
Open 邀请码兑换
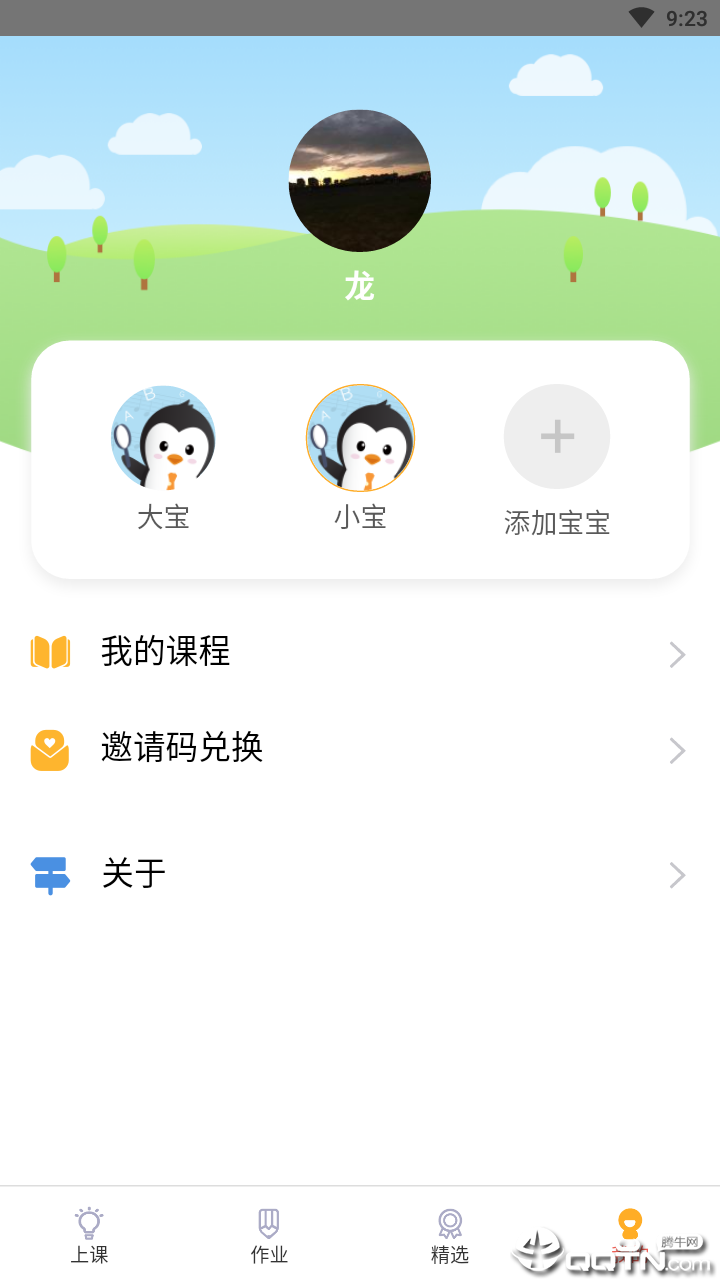click(360, 749)
